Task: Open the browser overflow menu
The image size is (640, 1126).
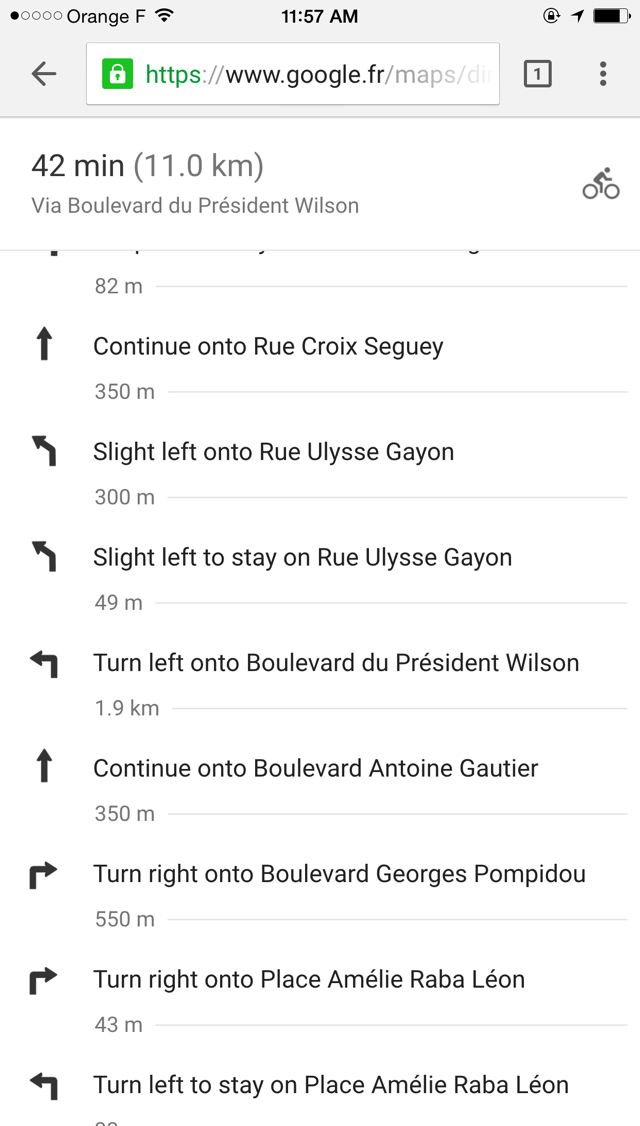Action: (603, 74)
